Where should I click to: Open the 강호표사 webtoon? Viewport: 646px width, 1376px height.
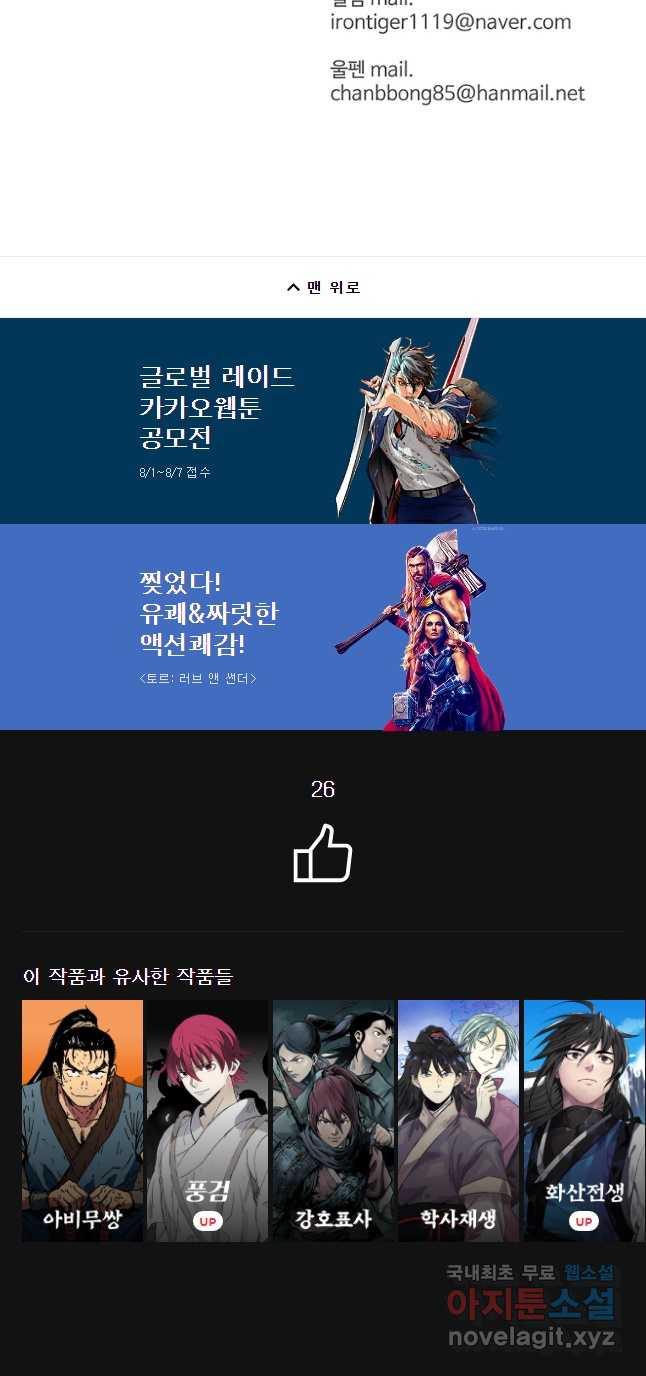[x=333, y=1120]
